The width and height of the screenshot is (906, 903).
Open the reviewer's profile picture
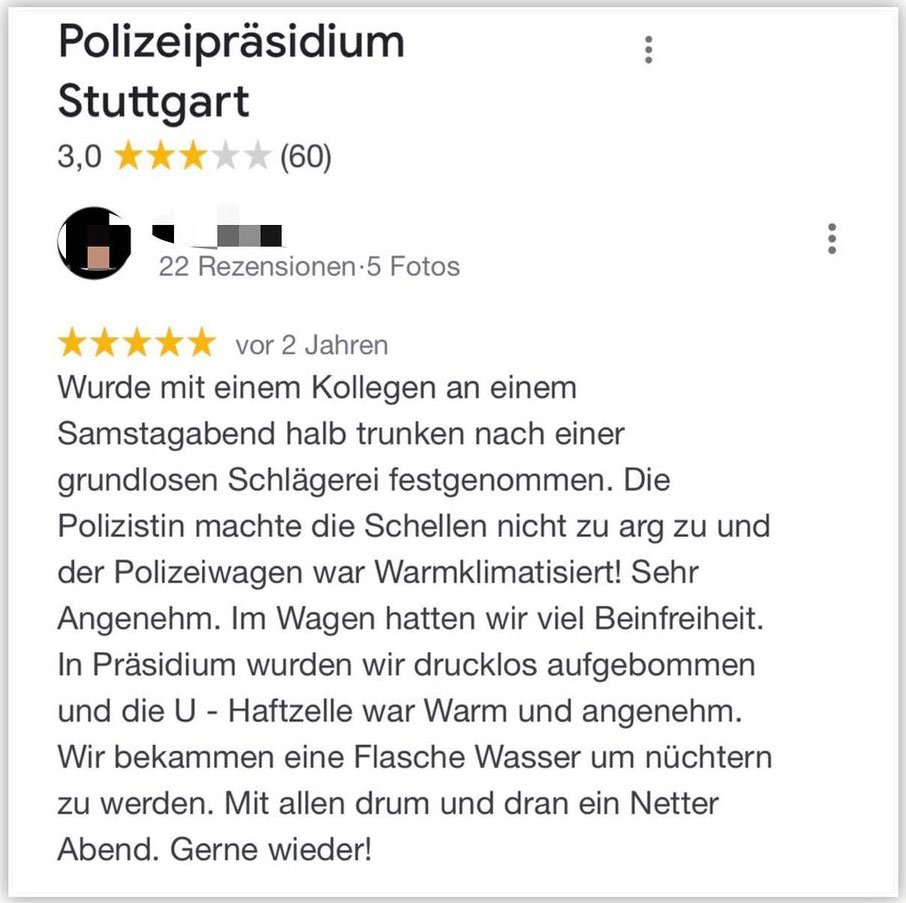pyautogui.click(x=94, y=243)
